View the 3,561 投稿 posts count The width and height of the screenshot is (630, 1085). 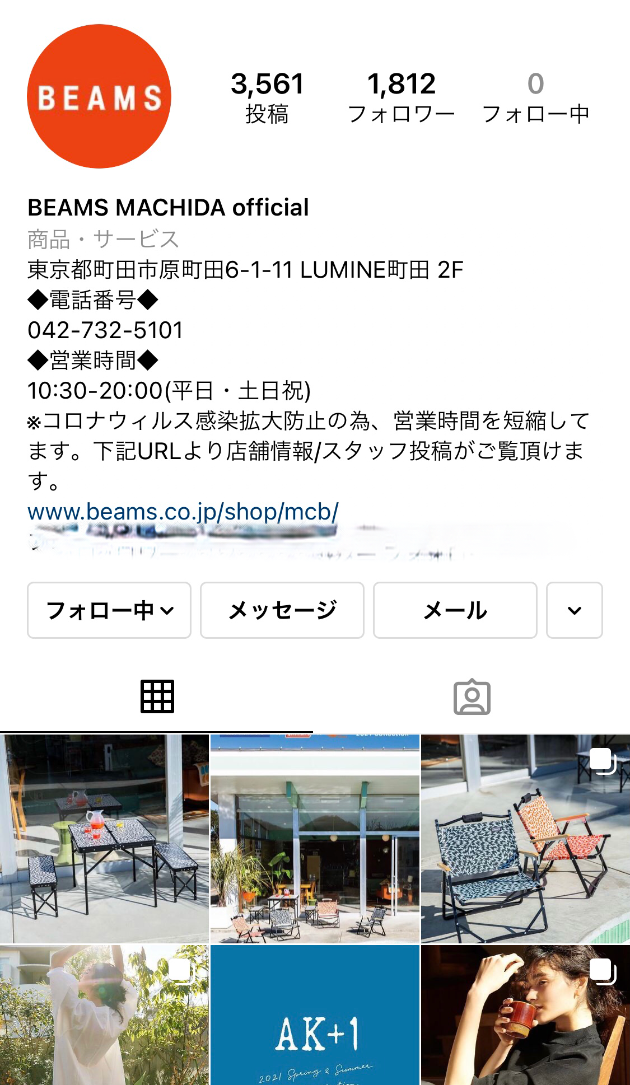click(x=267, y=97)
